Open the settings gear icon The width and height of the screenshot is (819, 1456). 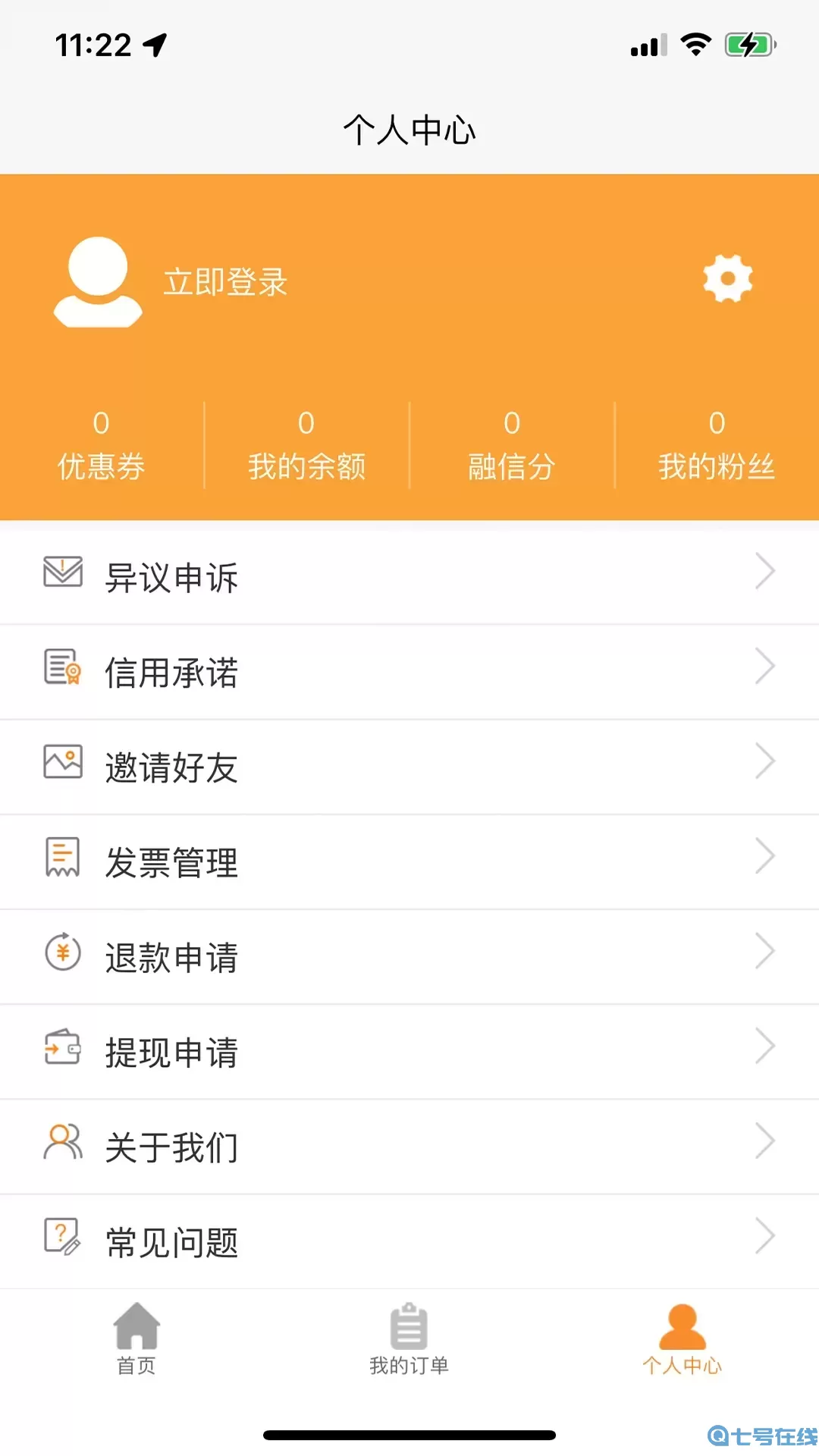tap(727, 278)
